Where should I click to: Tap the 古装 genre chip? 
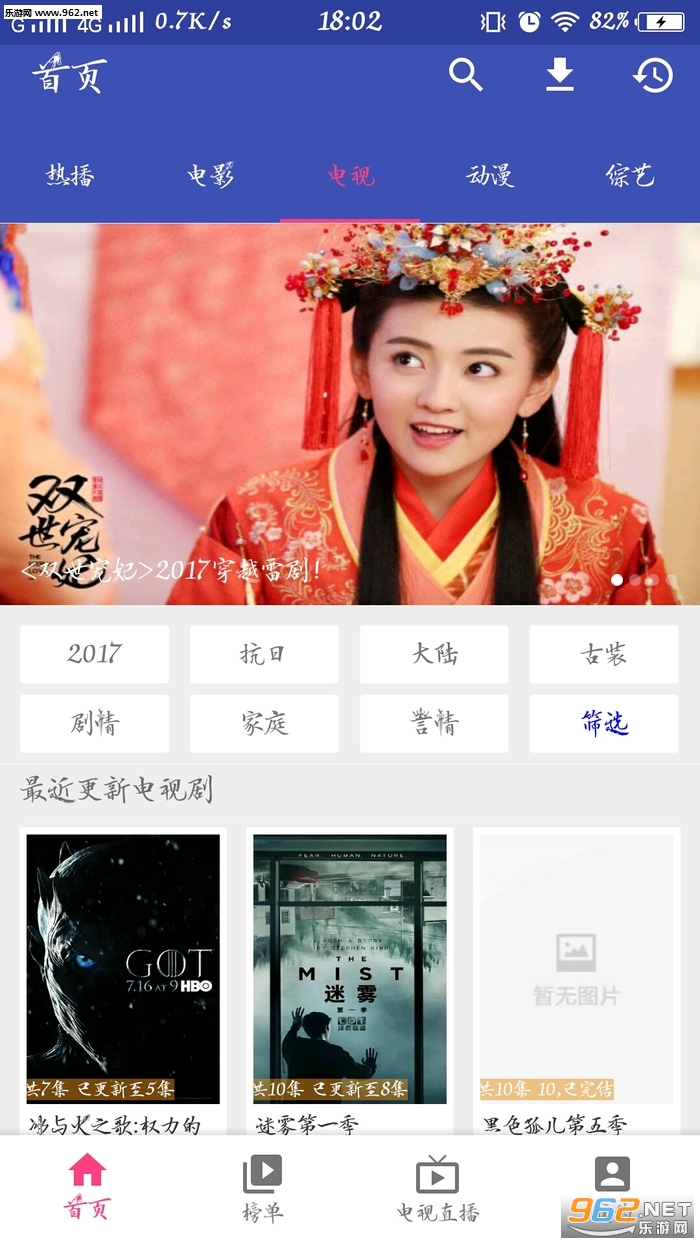(604, 654)
